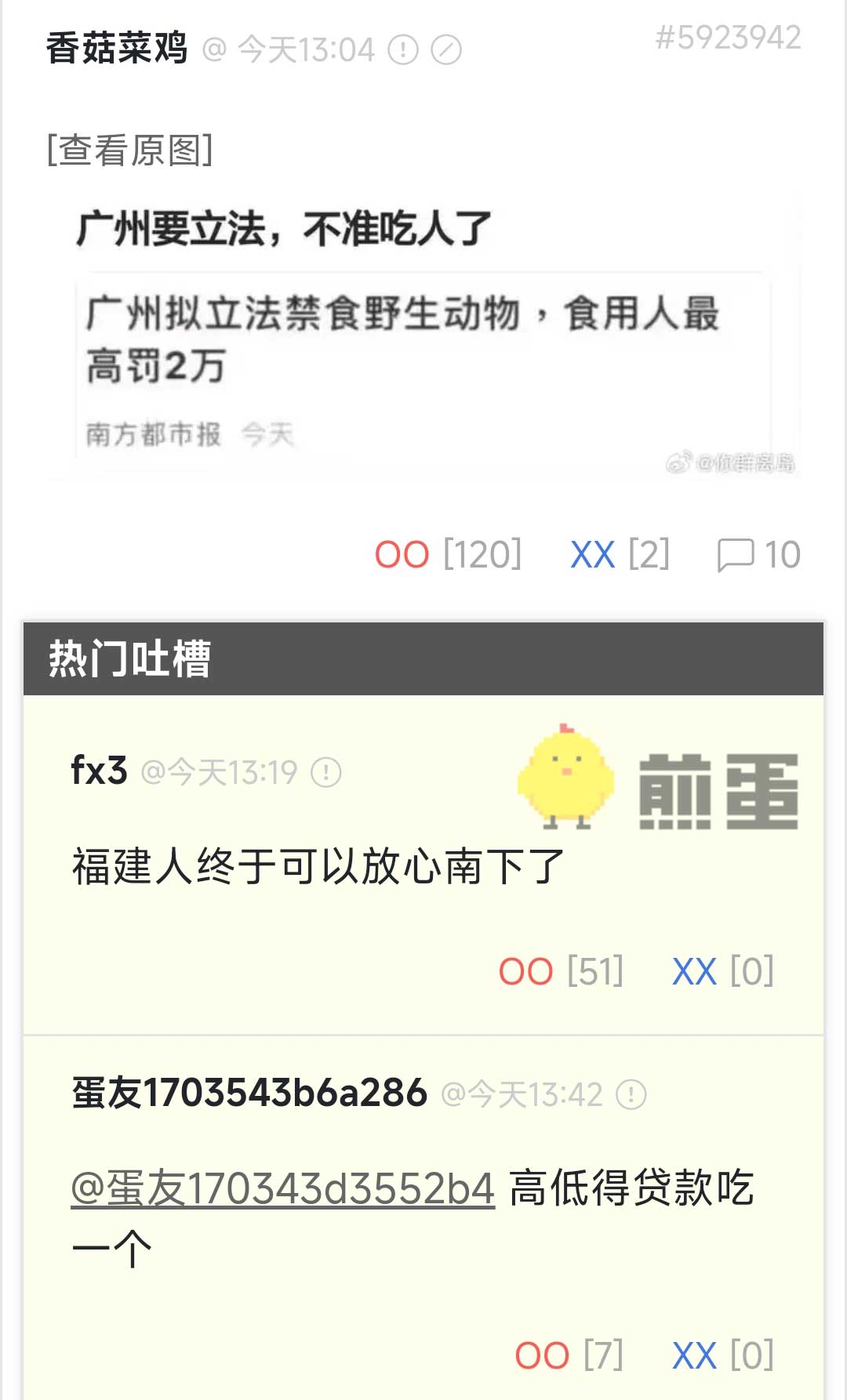Open the @蛋友170343d3552b4 mention link
This screenshot has height=1400, width=847.
[x=282, y=1188]
